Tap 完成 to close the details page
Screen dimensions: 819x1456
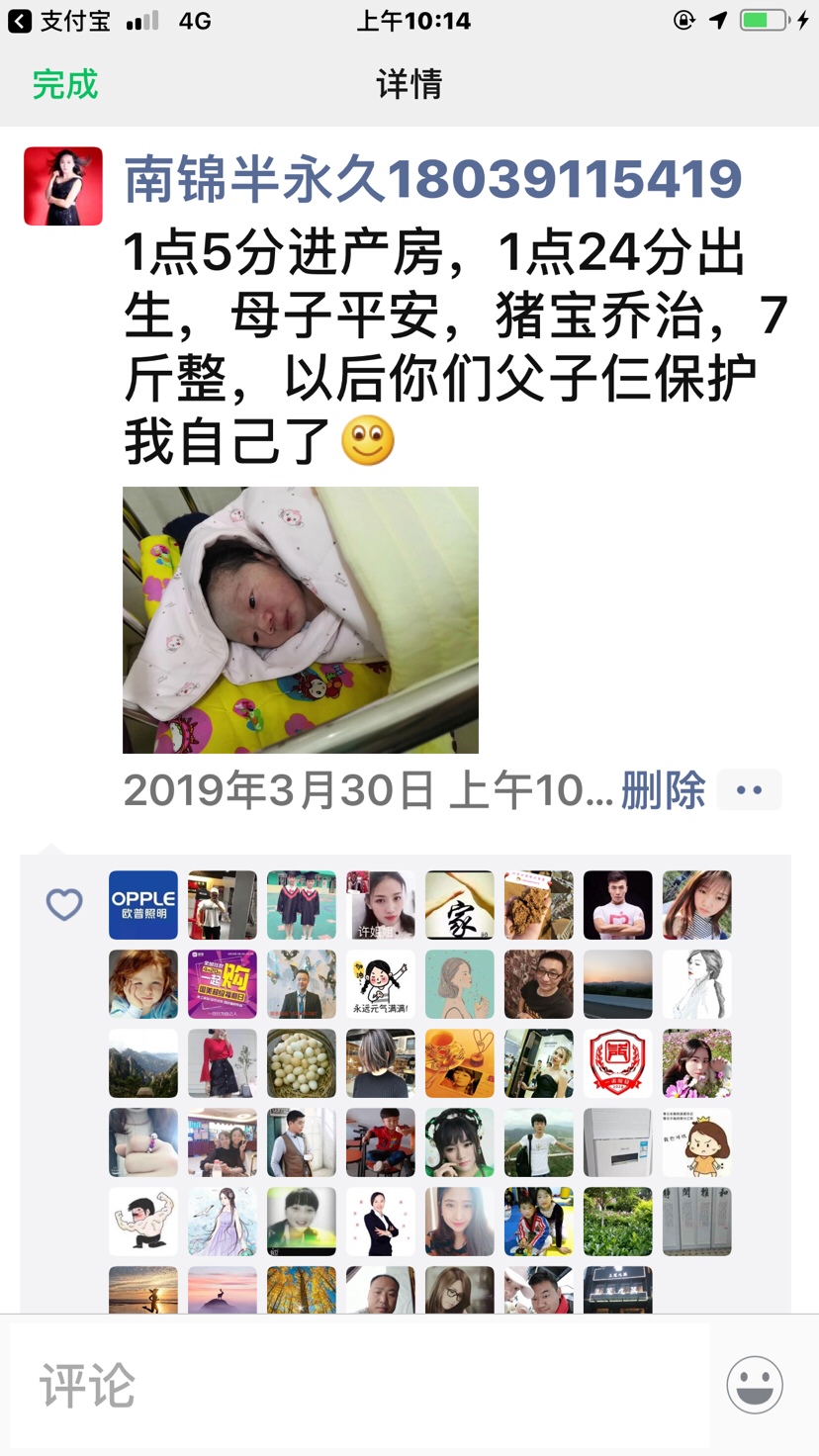(x=65, y=84)
